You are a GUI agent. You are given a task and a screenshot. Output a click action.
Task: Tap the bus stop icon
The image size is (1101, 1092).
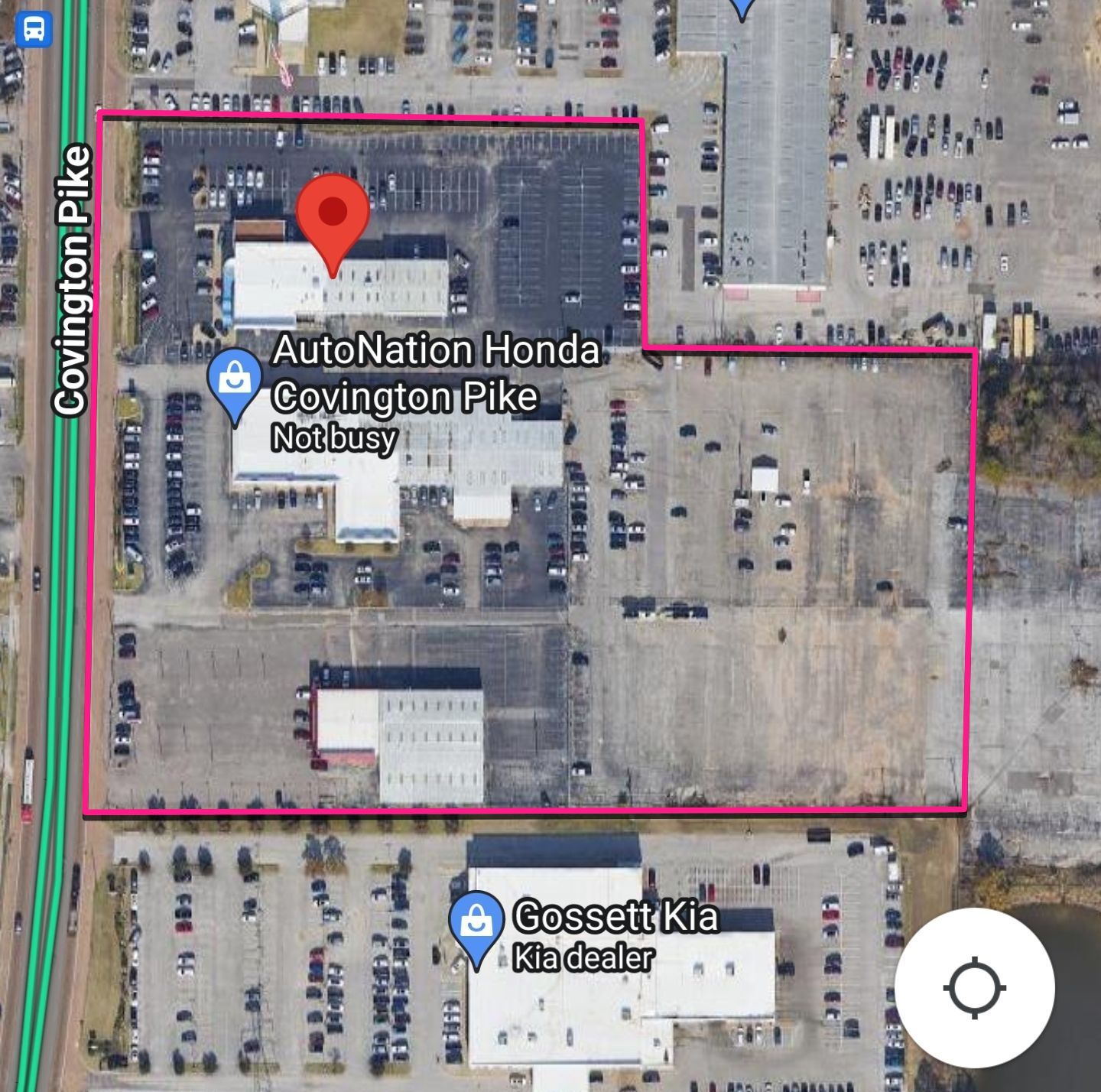pyautogui.click(x=34, y=30)
